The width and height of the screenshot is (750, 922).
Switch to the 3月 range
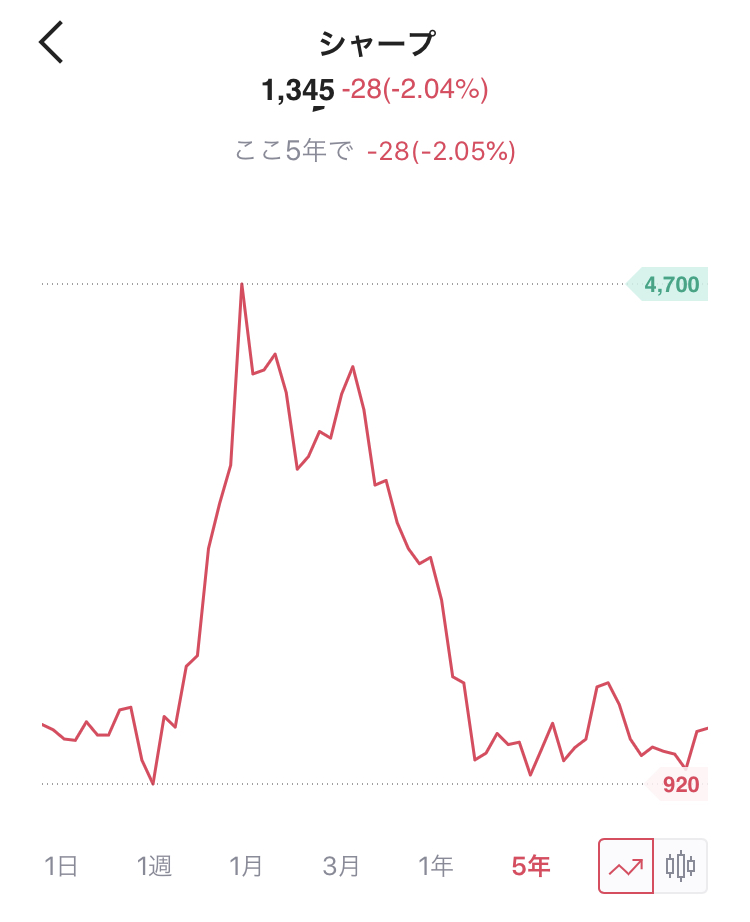[x=341, y=866]
